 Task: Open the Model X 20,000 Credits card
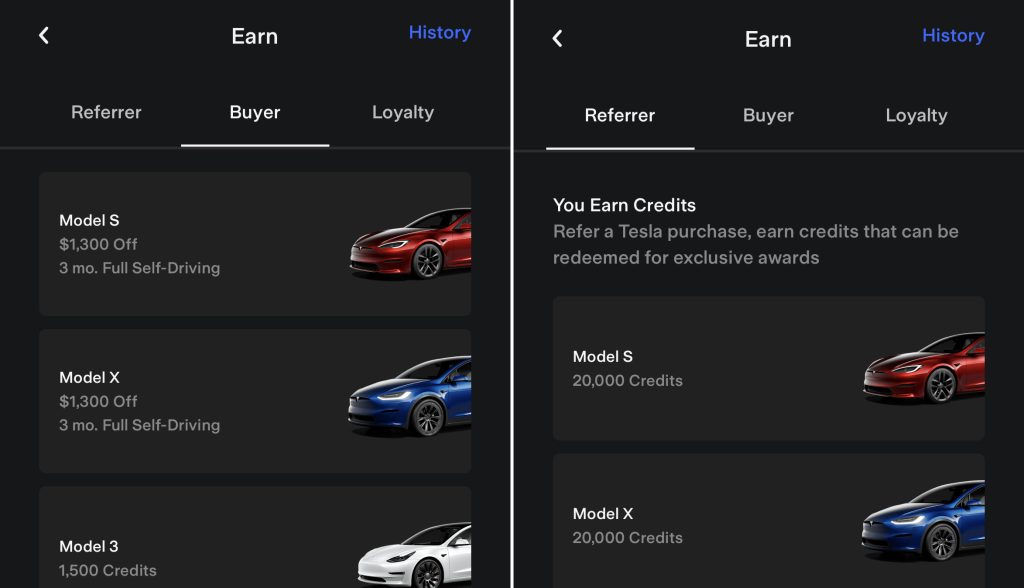click(x=768, y=524)
